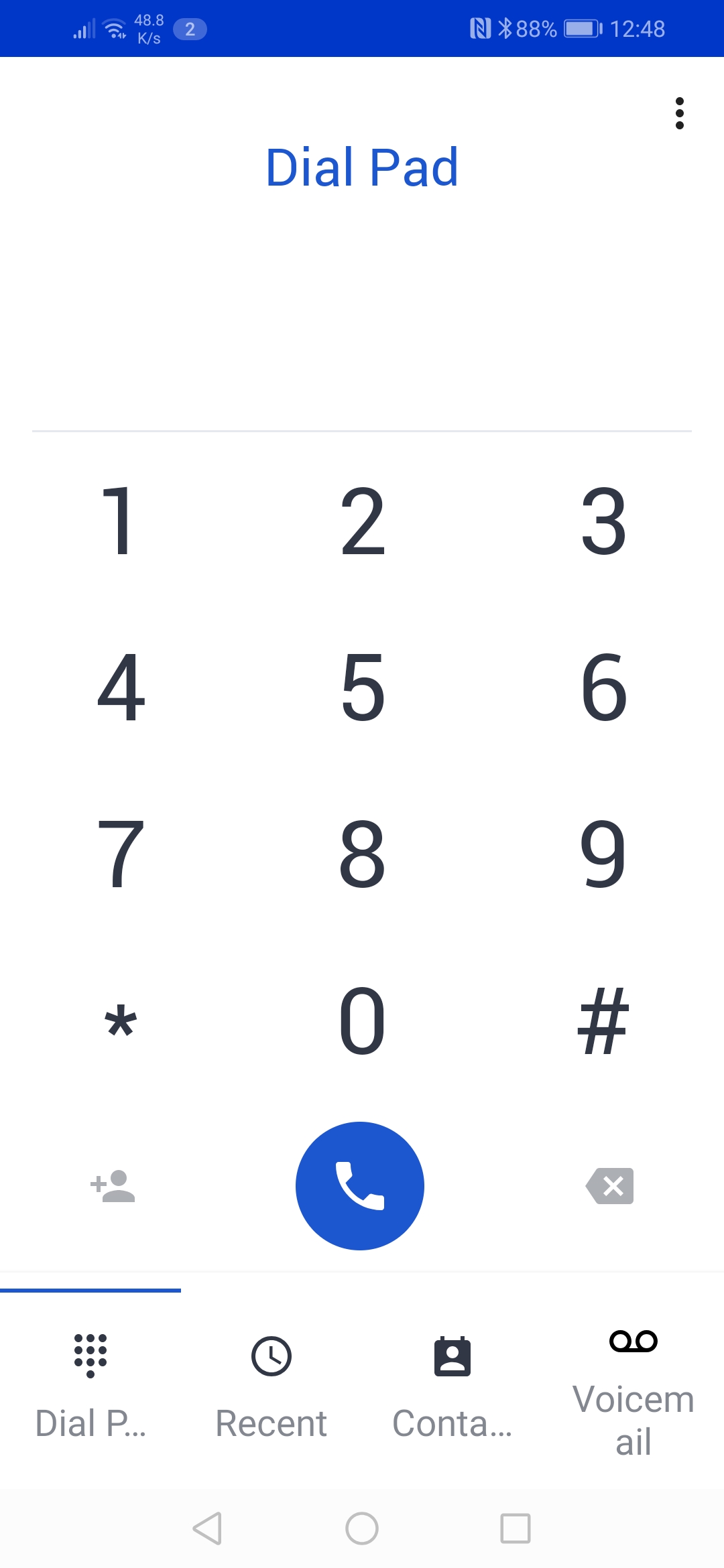This screenshot has width=724, height=1568.
Task: Add a new contact with the plus-person icon
Action: pyautogui.click(x=113, y=1186)
